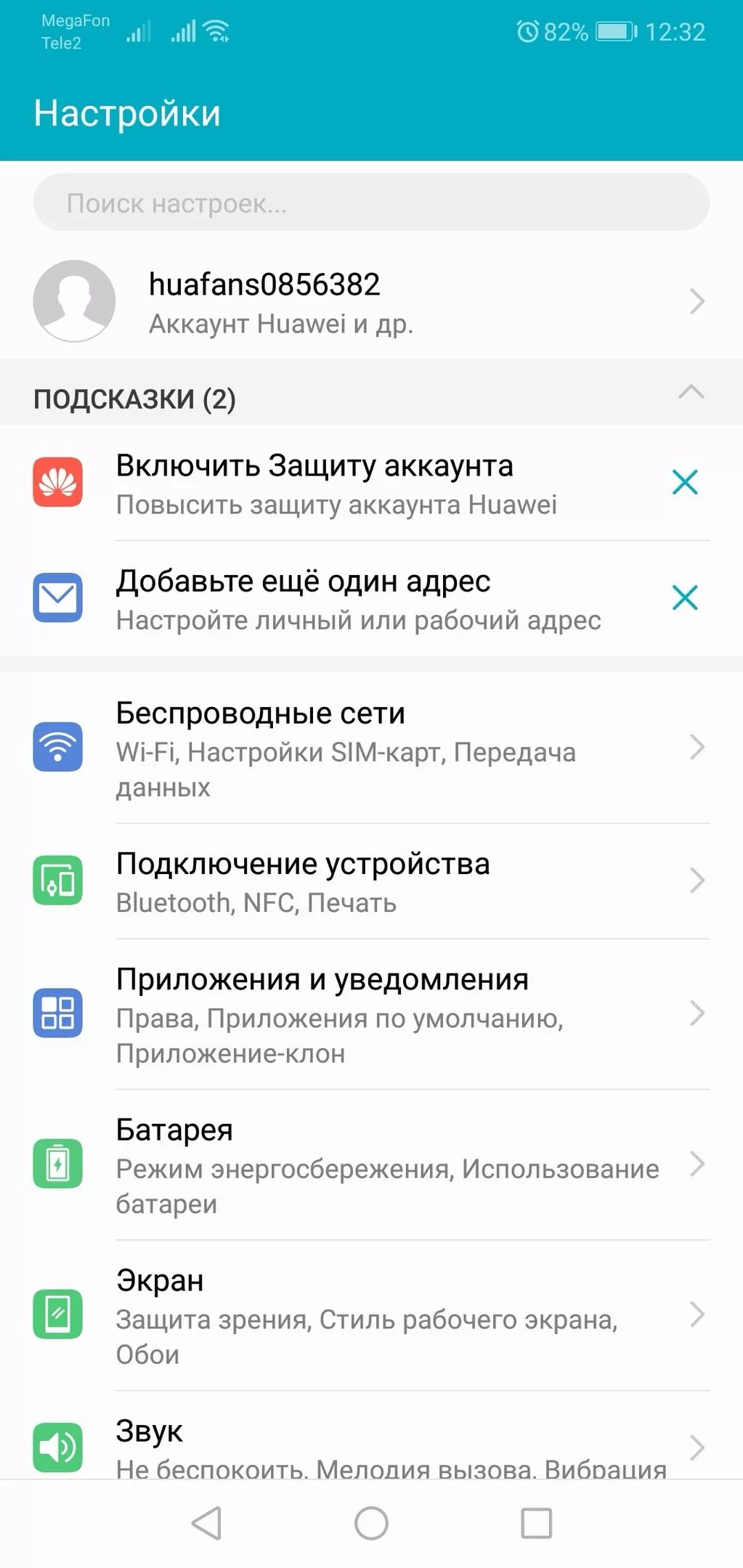743x1568 pixels.
Task: Tap the system back button
Action: (207, 1523)
